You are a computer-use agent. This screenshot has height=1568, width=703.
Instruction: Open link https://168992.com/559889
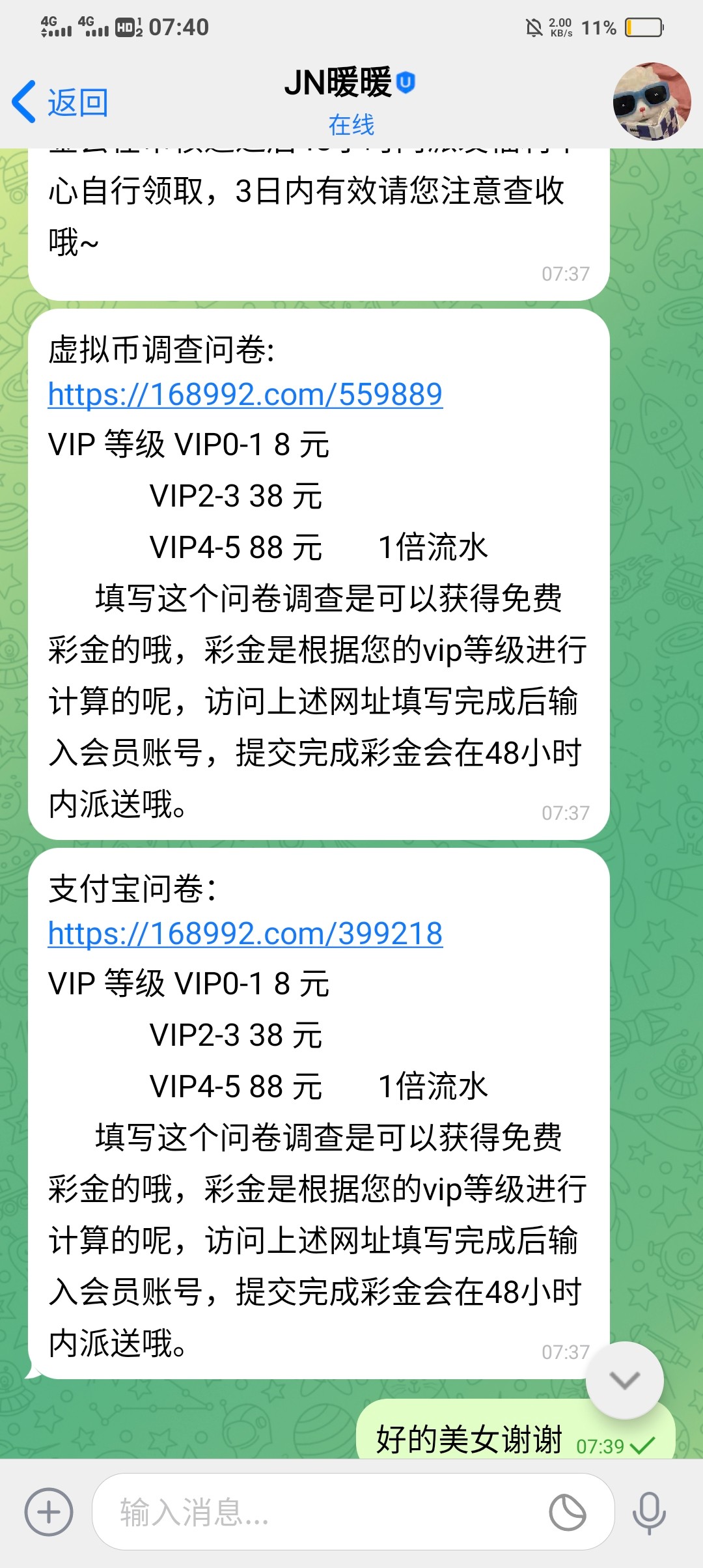click(x=245, y=395)
